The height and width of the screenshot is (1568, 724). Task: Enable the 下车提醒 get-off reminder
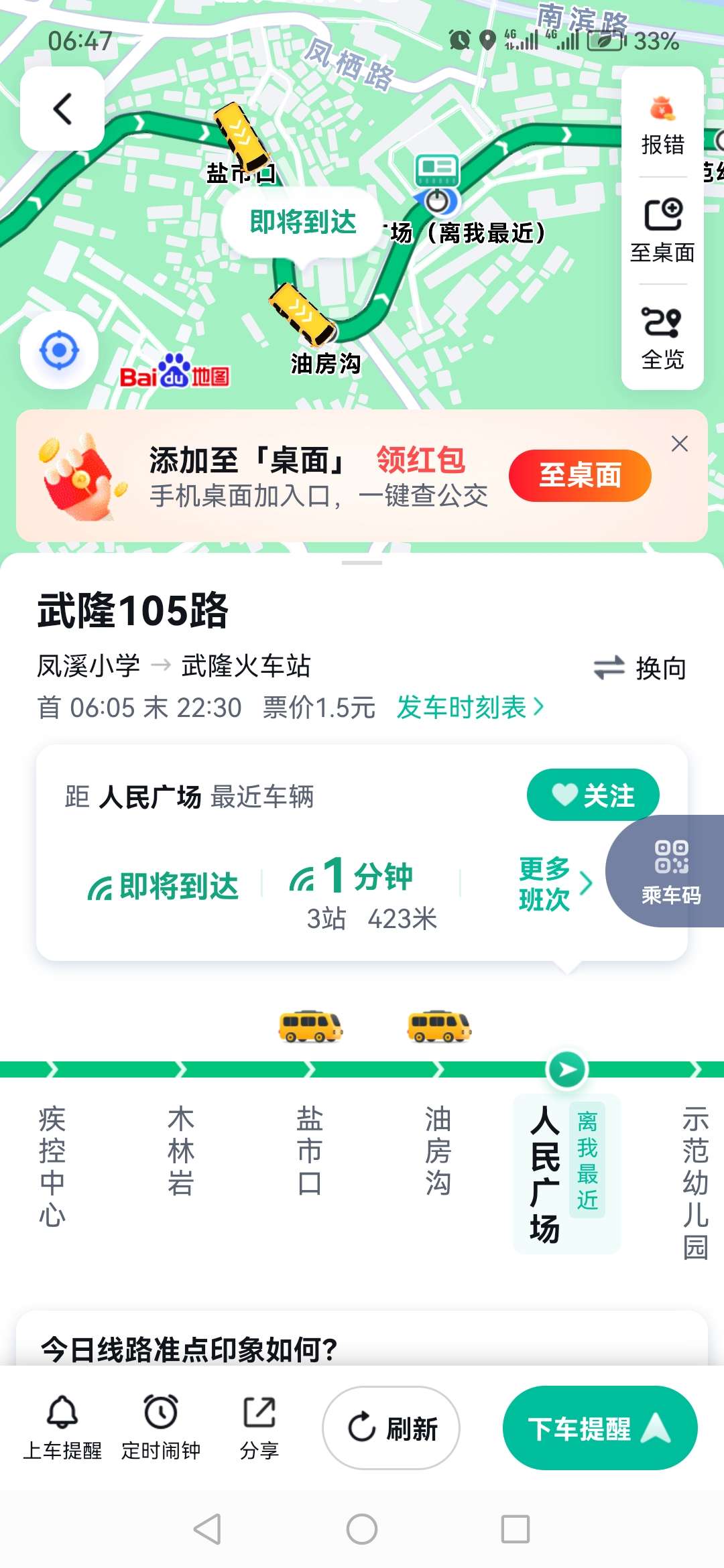(599, 1428)
